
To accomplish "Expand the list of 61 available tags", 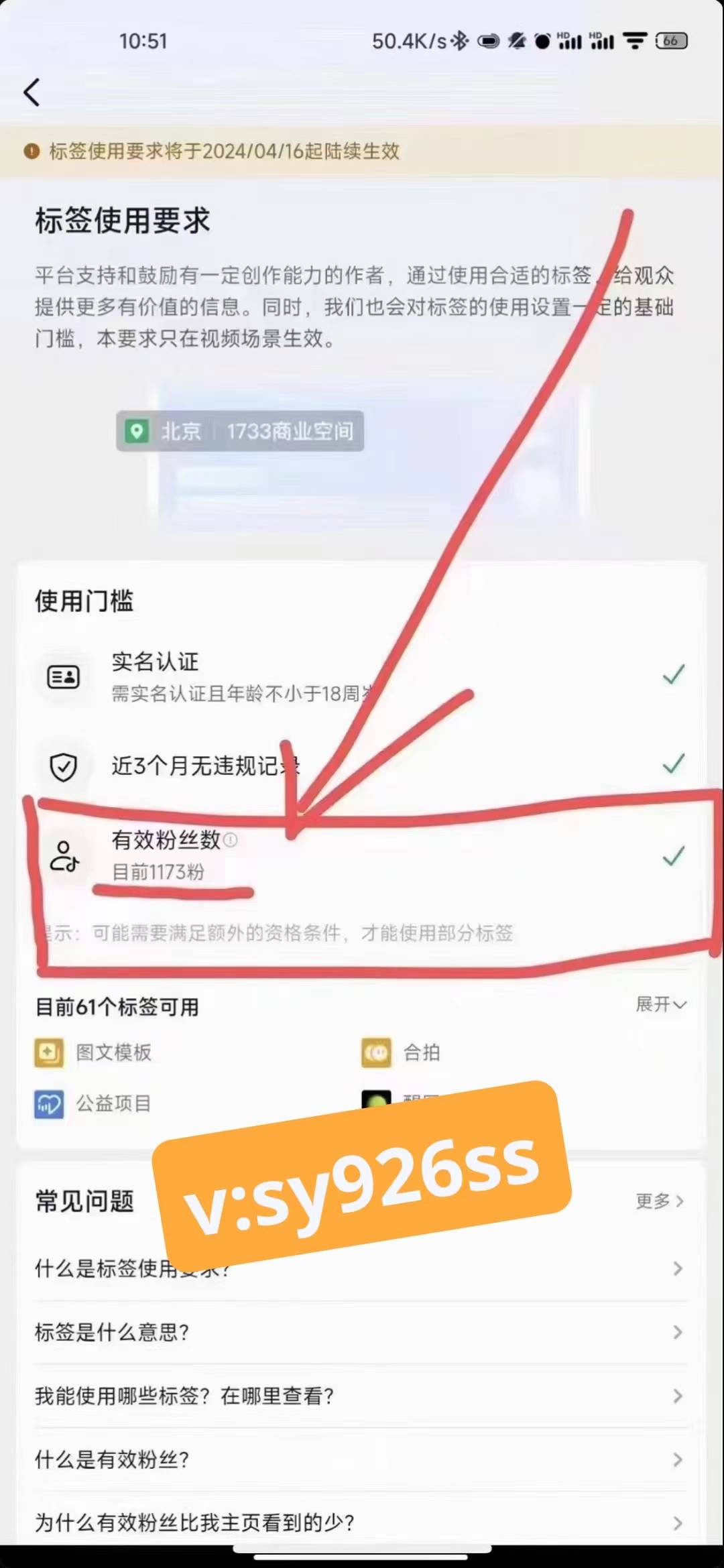I will click(660, 1004).
